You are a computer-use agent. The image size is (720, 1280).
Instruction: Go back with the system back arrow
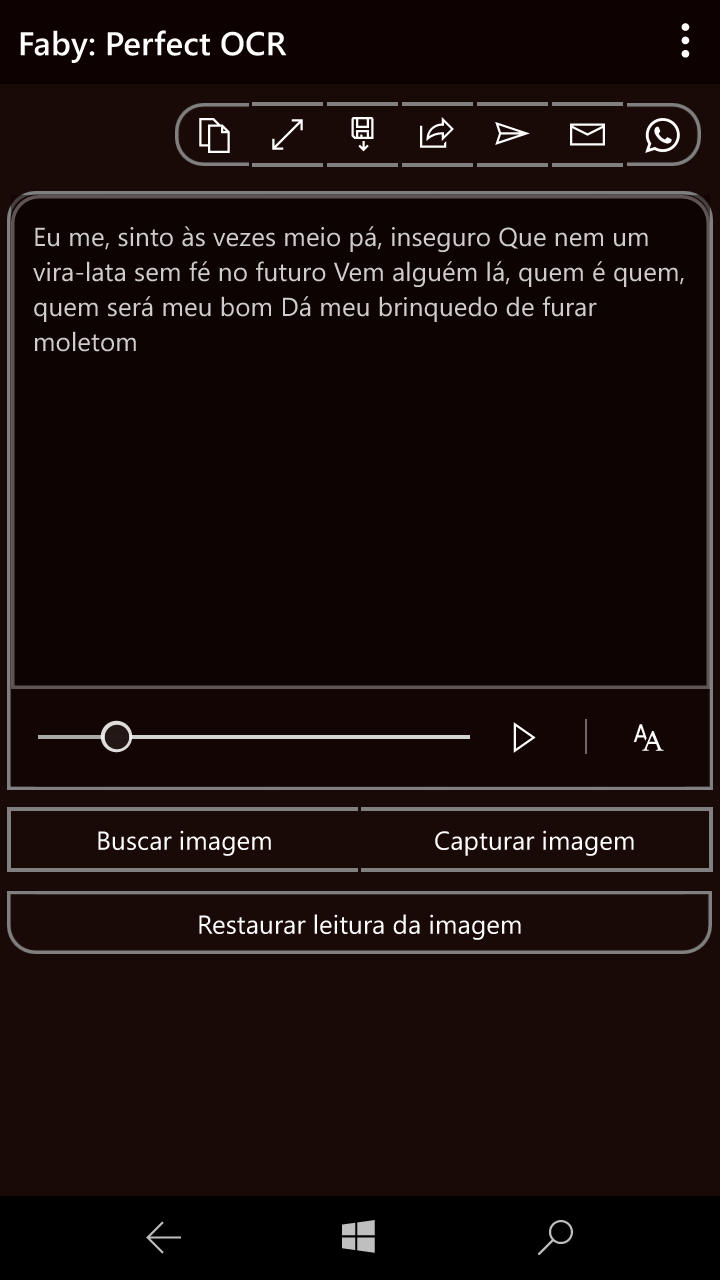pyautogui.click(x=164, y=1238)
